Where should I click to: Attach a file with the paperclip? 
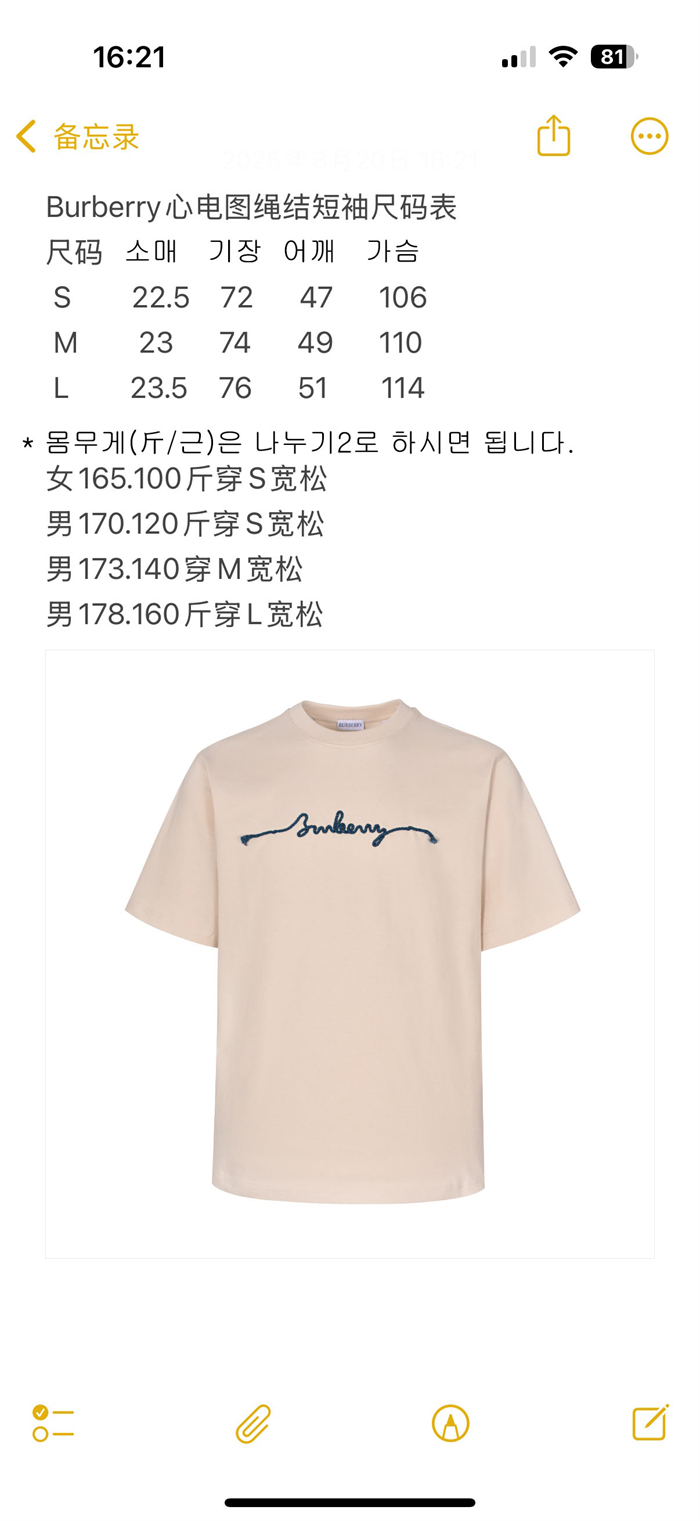[x=253, y=1423]
